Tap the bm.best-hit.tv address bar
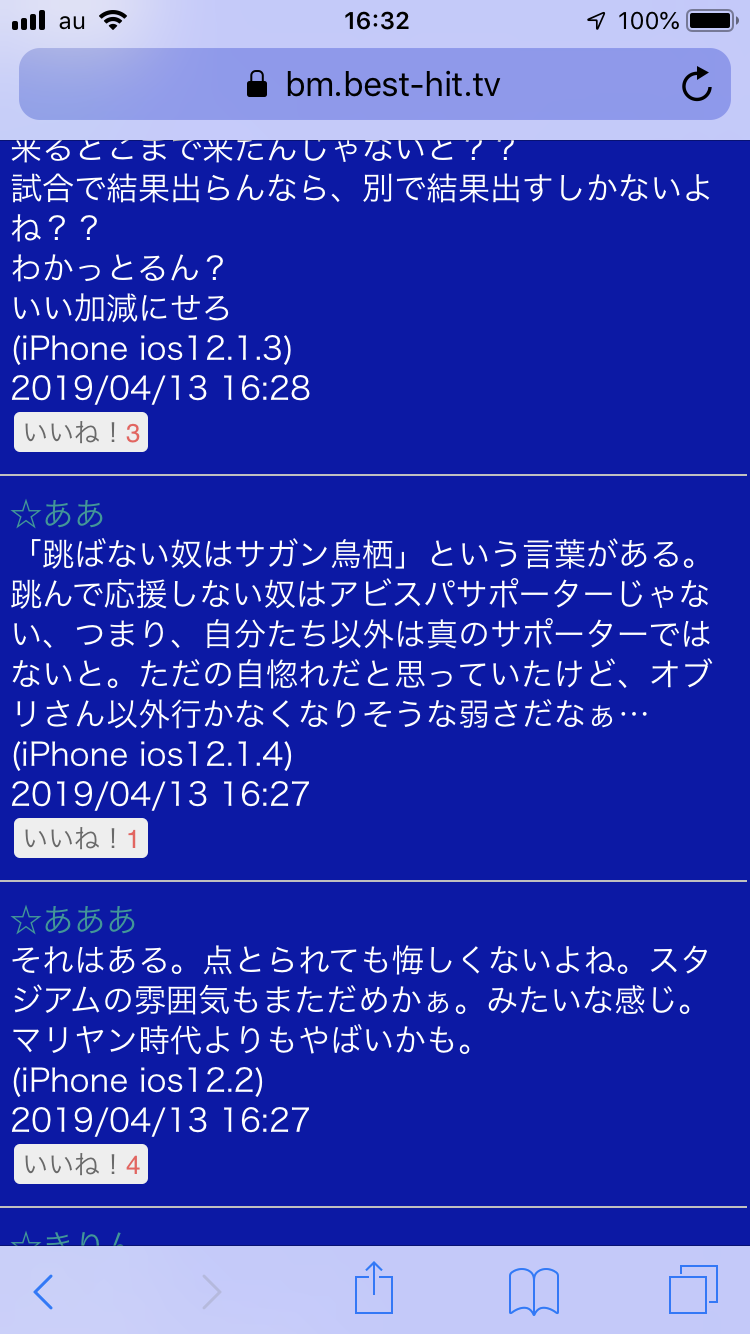Screen dimensions: 750x1334 click(x=374, y=85)
